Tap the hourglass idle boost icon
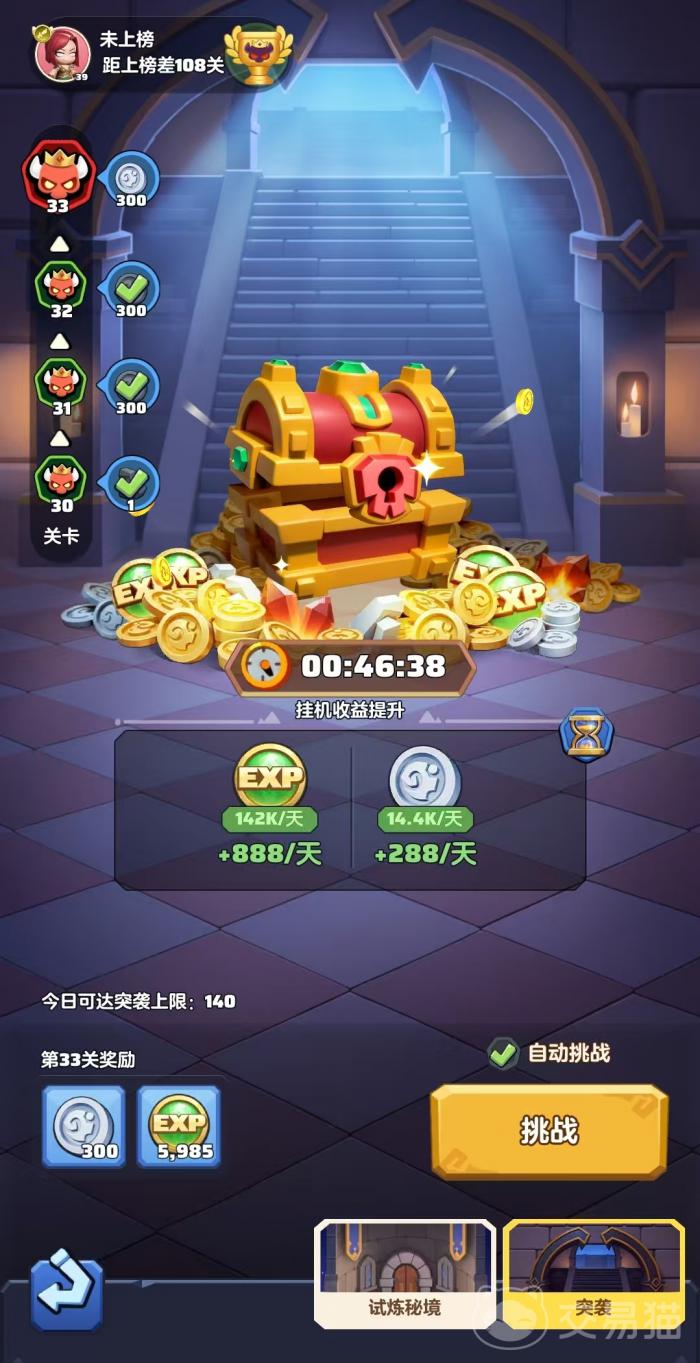 (585, 735)
